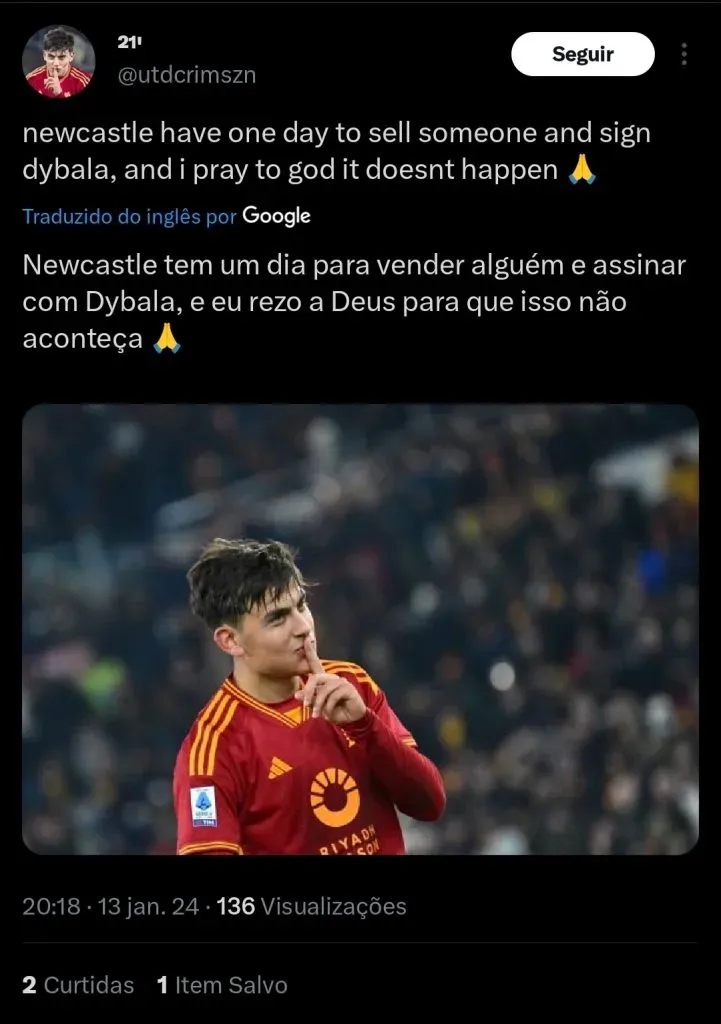Open the @utdcrimszn username
The width and height of the screenshot is (721, 1024).
187,75
